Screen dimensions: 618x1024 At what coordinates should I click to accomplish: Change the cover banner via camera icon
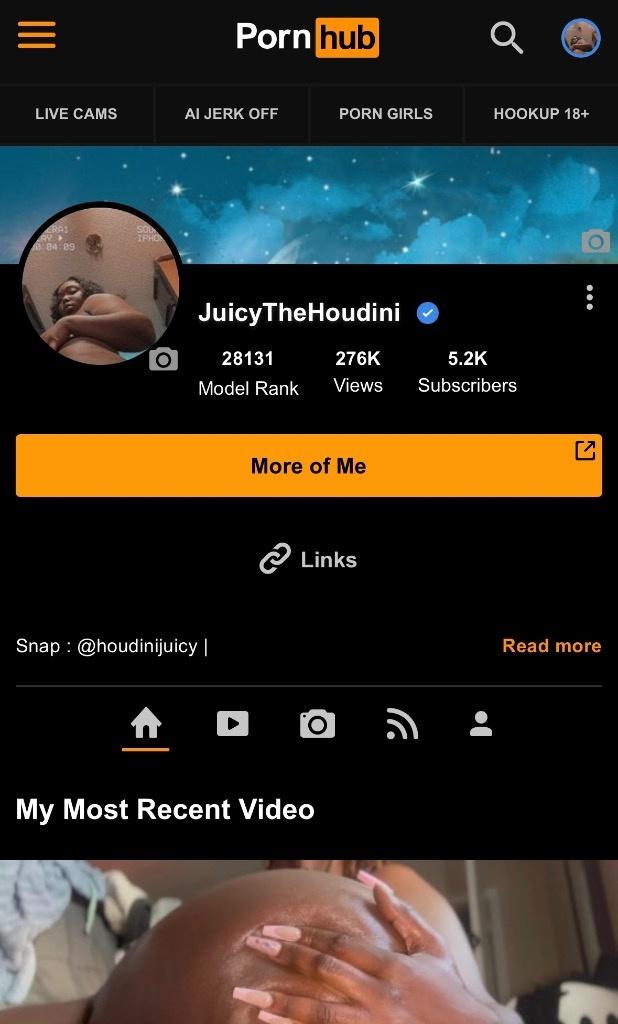[596, 241]
